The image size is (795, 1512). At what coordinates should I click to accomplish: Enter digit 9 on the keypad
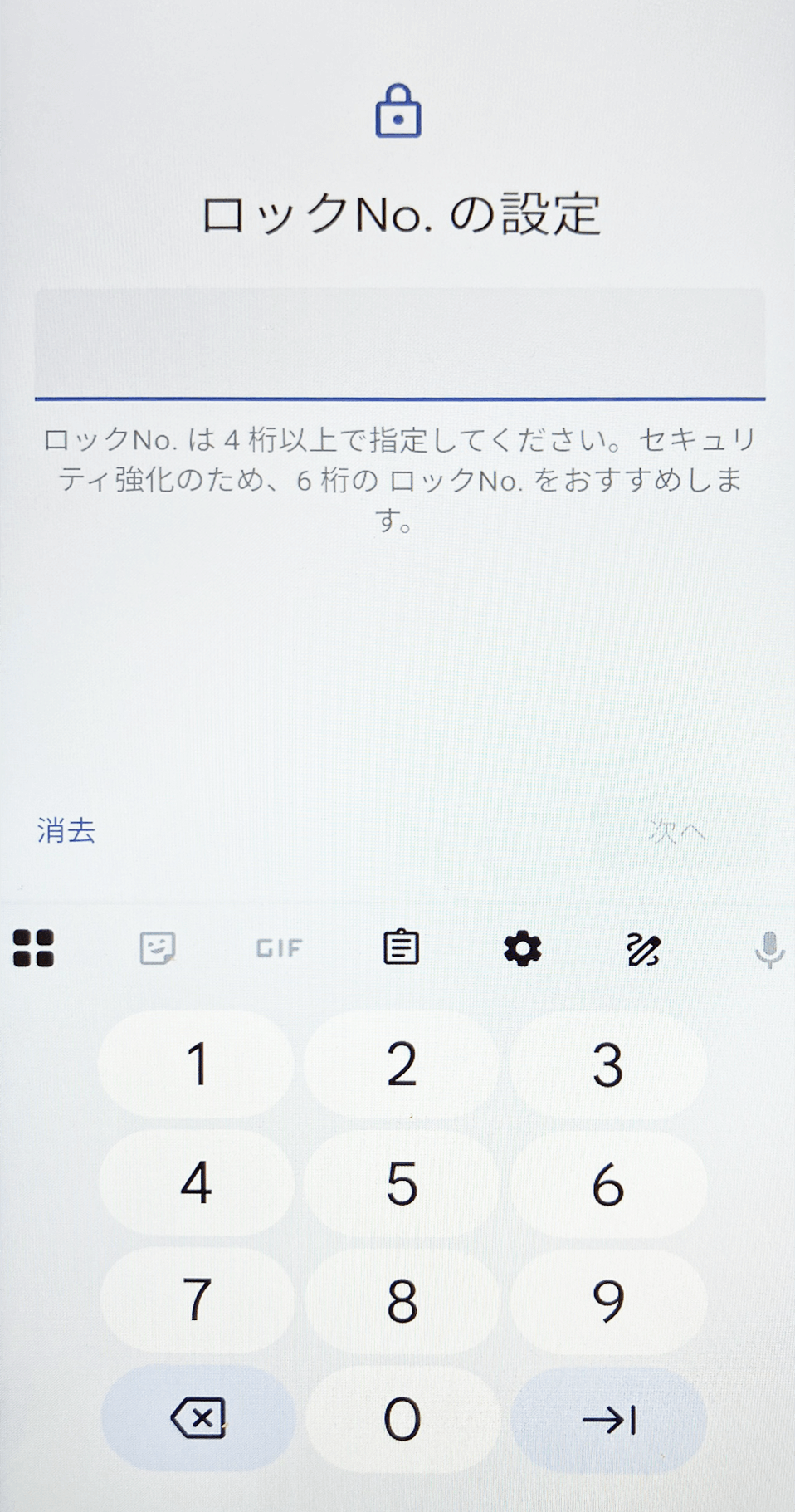(x=608, y=1300)
